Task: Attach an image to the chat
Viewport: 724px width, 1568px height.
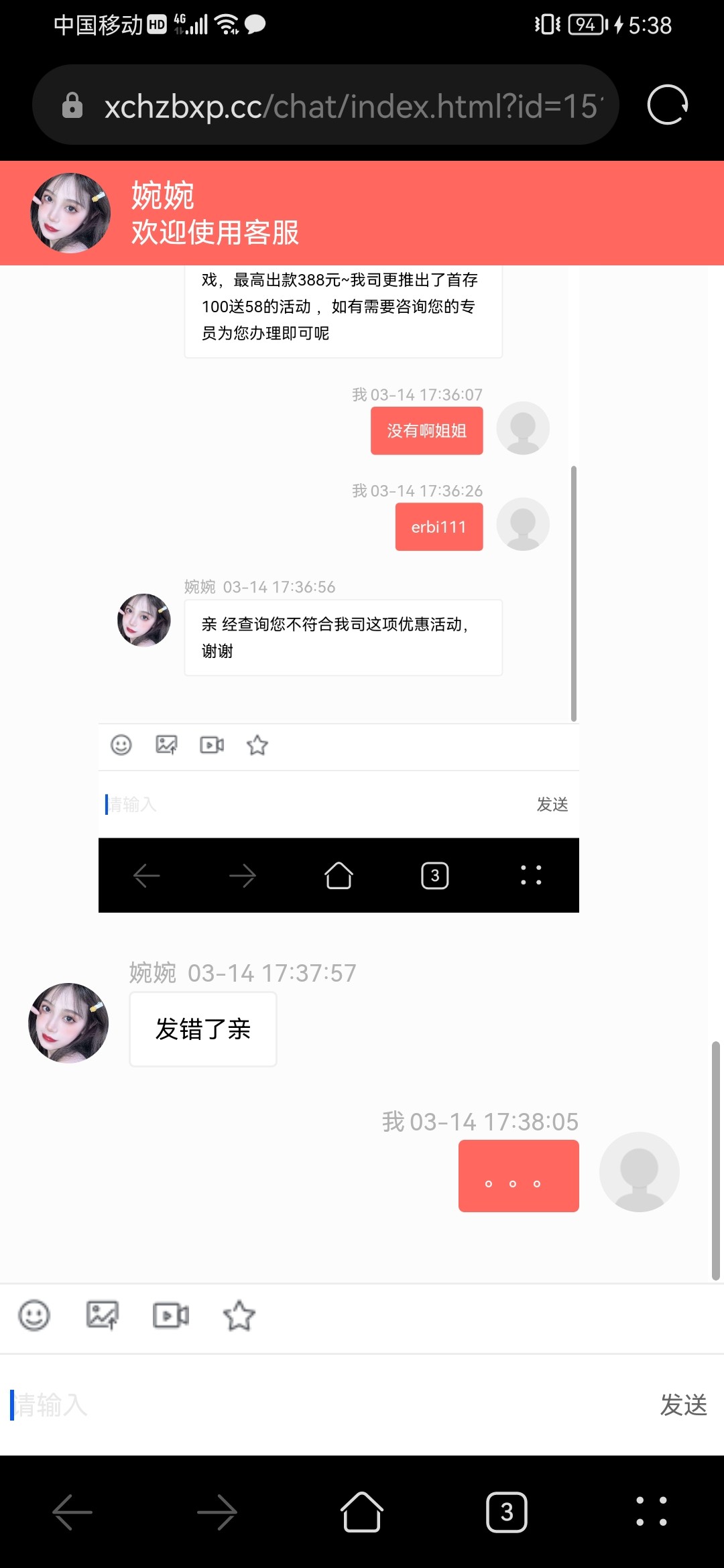Action: click(x=103, y=1315)
